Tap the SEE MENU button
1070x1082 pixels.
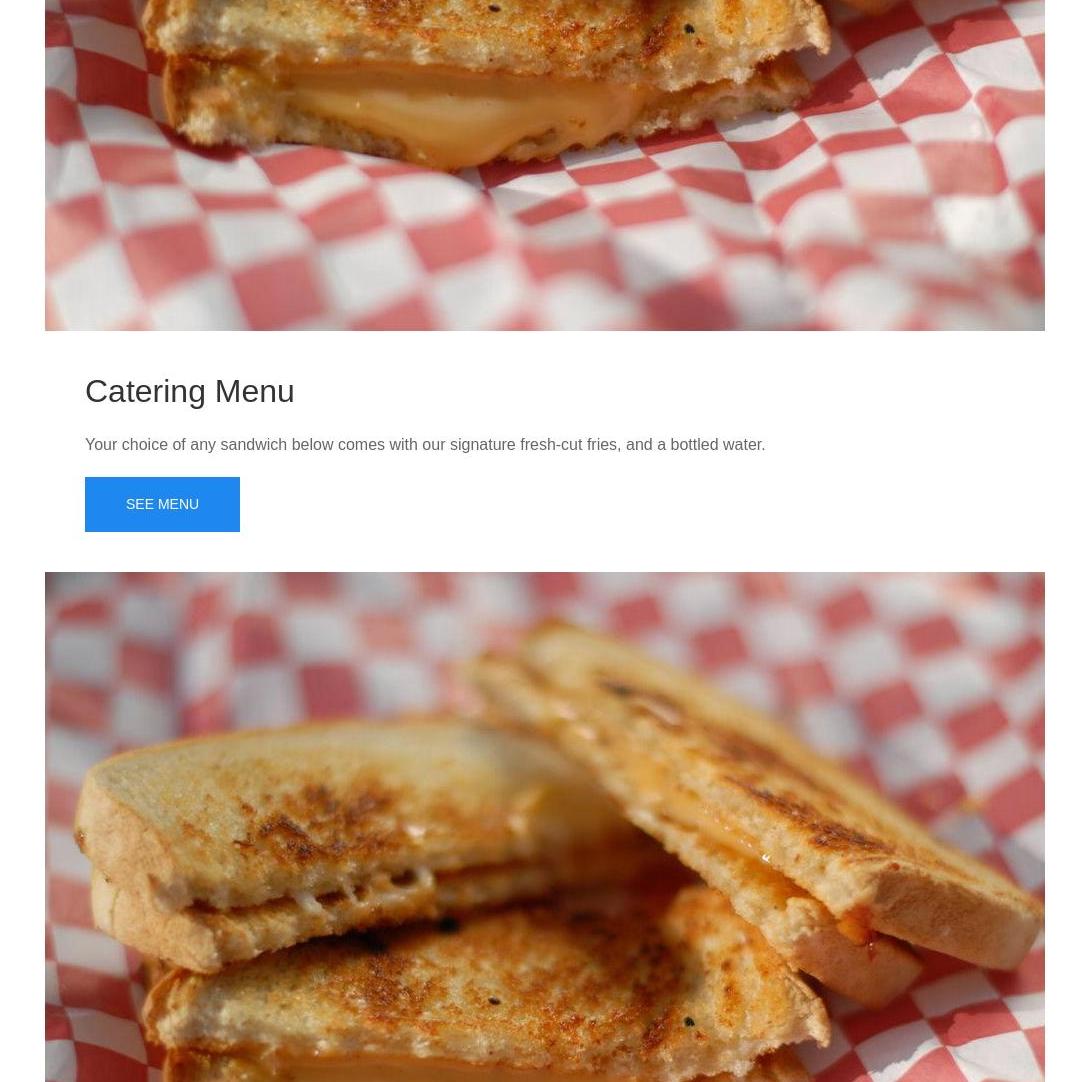162,504
